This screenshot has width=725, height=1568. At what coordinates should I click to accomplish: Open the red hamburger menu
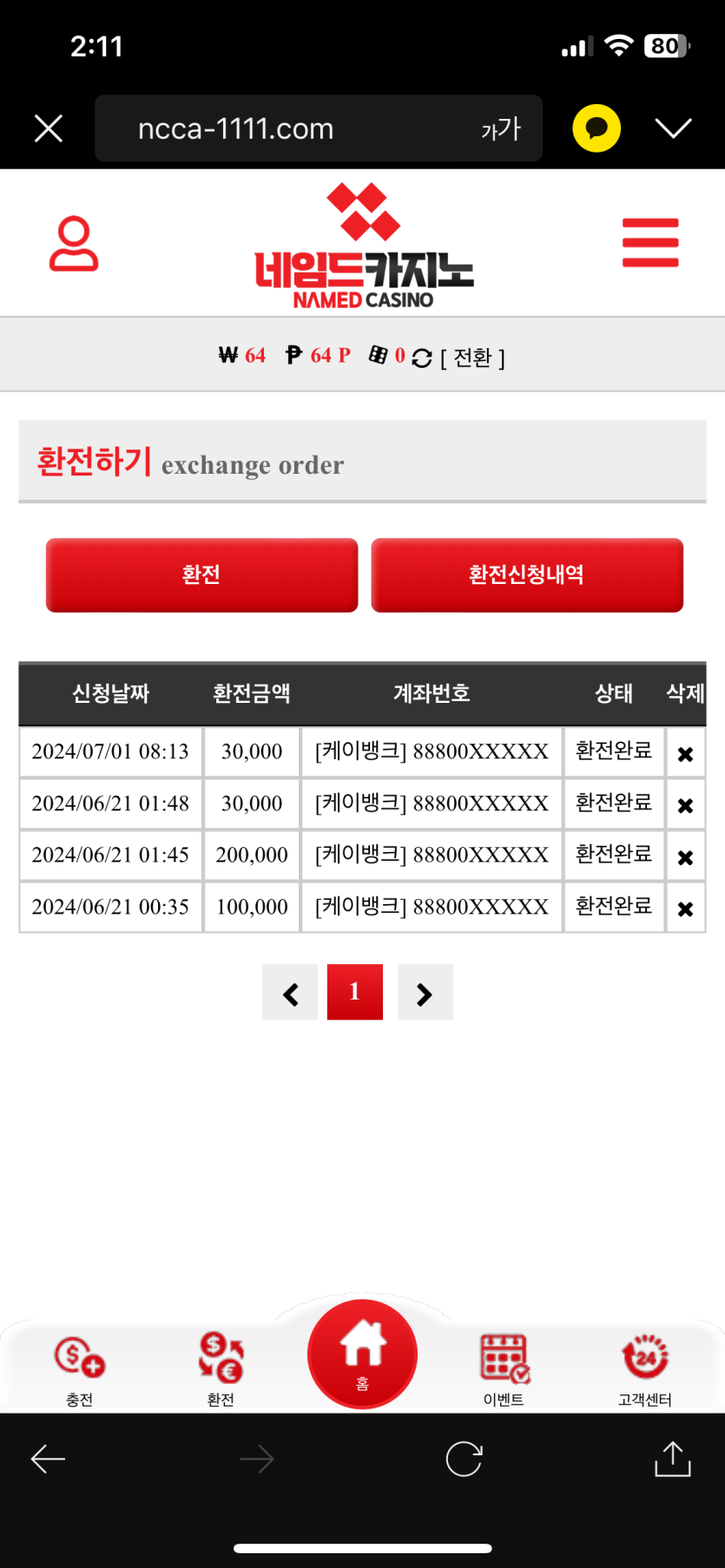650,243
